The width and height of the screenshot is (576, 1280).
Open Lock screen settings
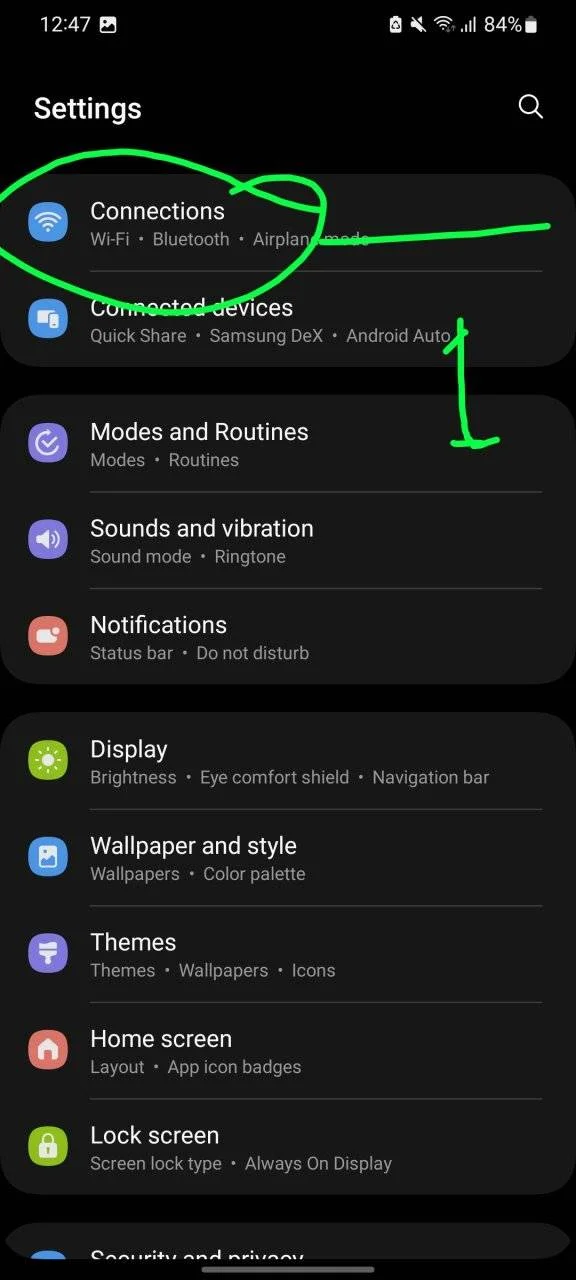[x=288, y=1147]
